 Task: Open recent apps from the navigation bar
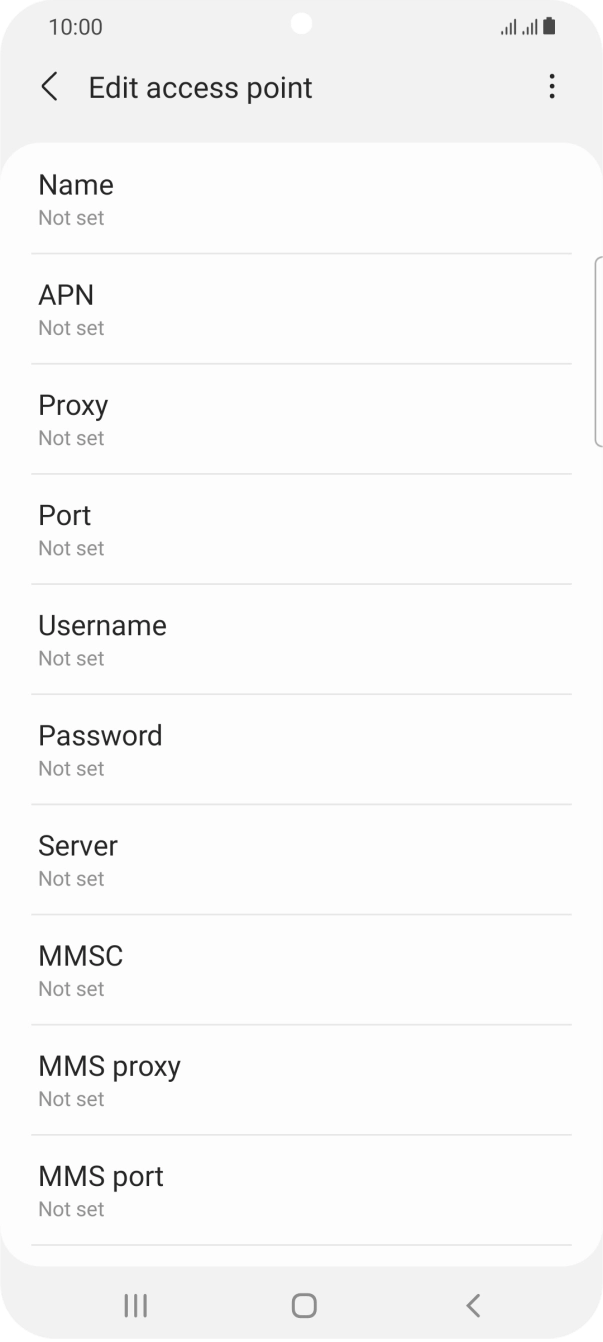tap(135, 1304)
